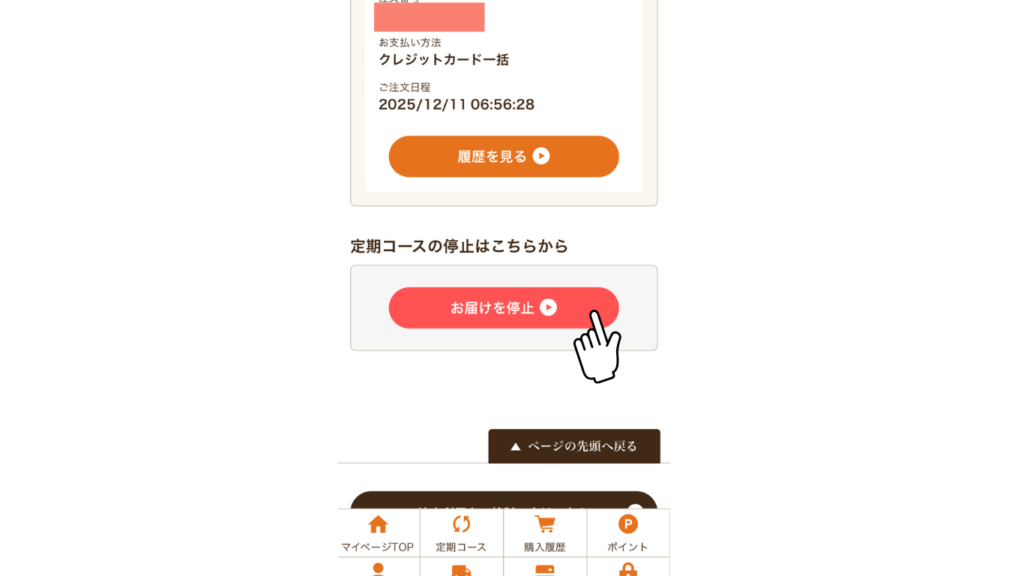Stop deliveries with お届けを停止
The width and height of the screenshot is (1024, 576).
(503, 308)
